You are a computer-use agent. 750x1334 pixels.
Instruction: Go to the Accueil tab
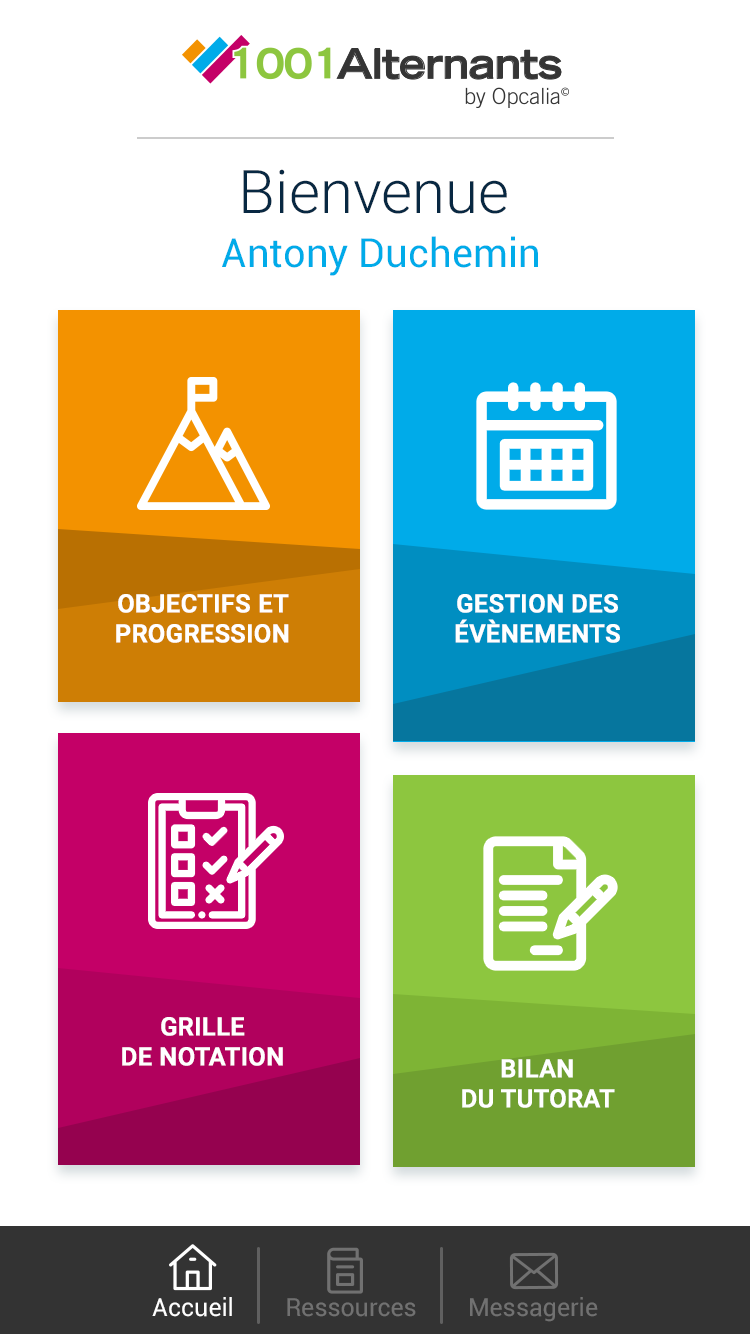[193, 1282]
